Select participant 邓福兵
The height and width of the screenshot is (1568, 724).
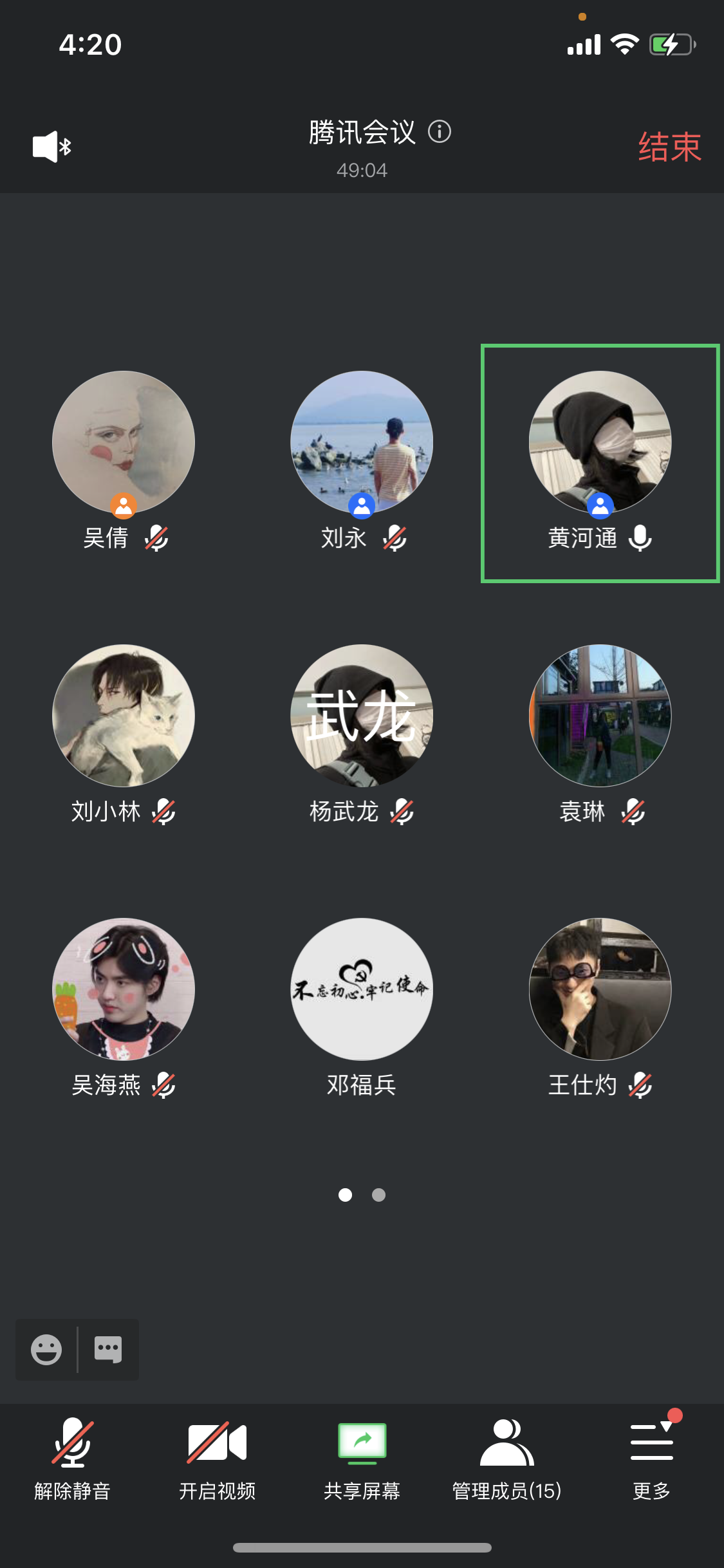(x=362, y=989)
